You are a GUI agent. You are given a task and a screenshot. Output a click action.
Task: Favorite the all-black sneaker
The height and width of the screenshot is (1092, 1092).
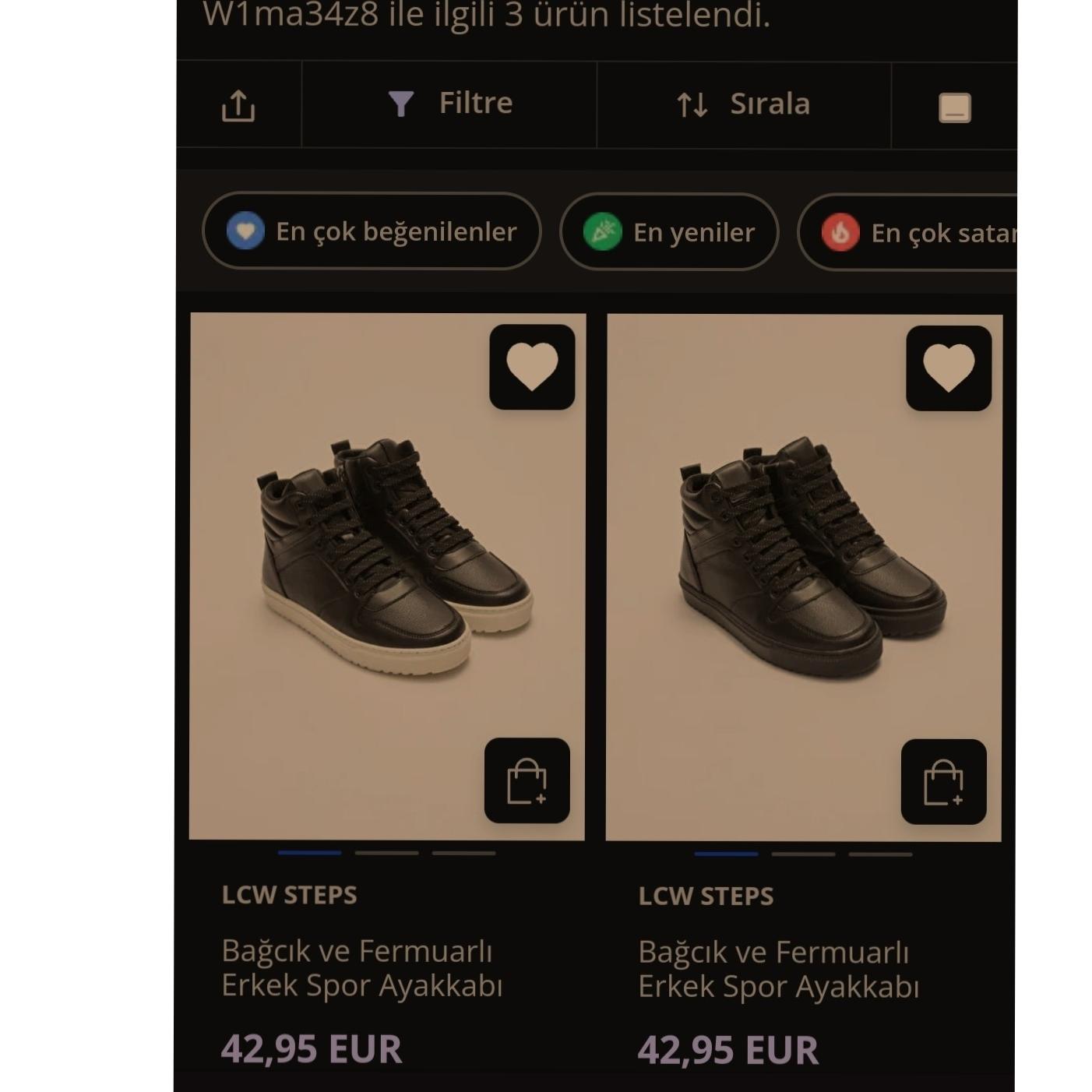point(949,368)
